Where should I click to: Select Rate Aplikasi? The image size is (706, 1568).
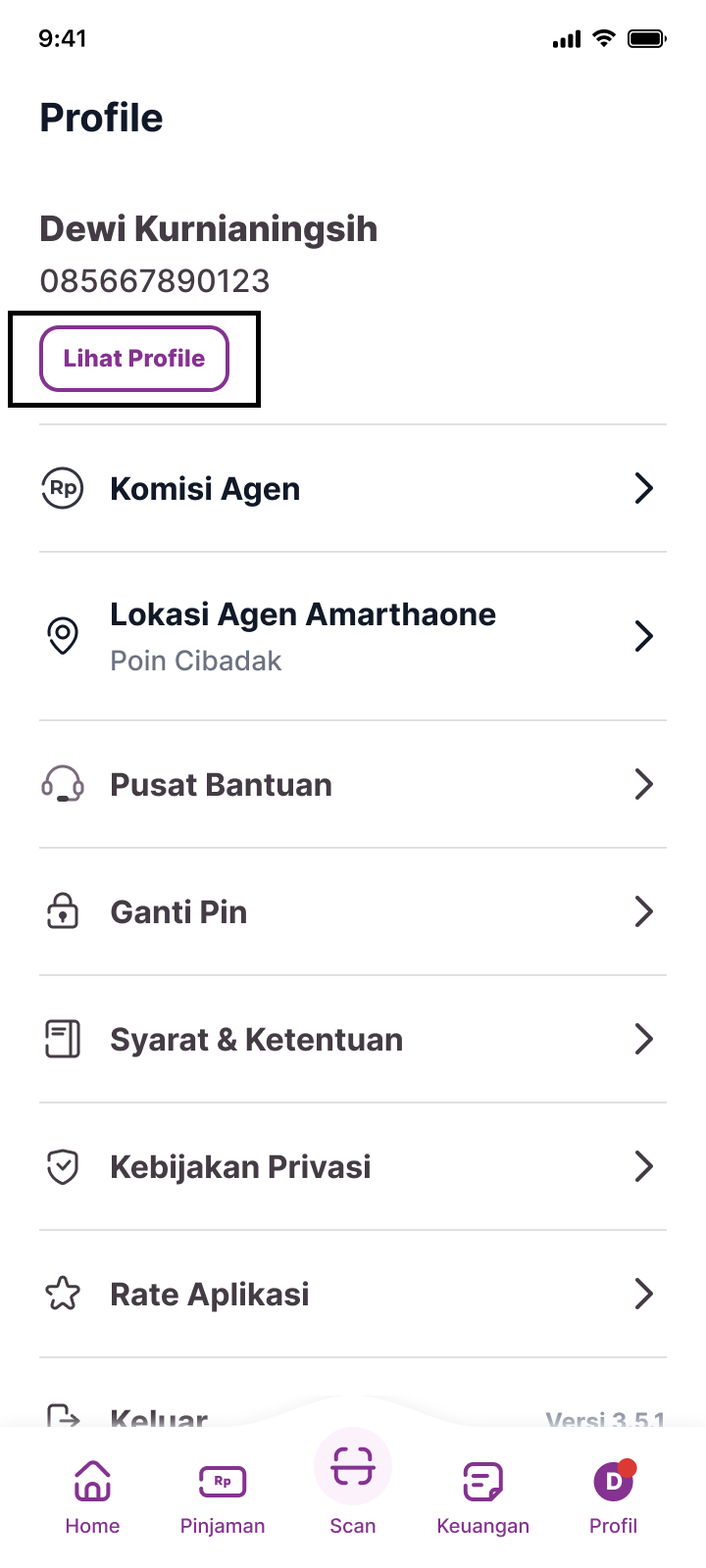click(x=353, y=1294)
